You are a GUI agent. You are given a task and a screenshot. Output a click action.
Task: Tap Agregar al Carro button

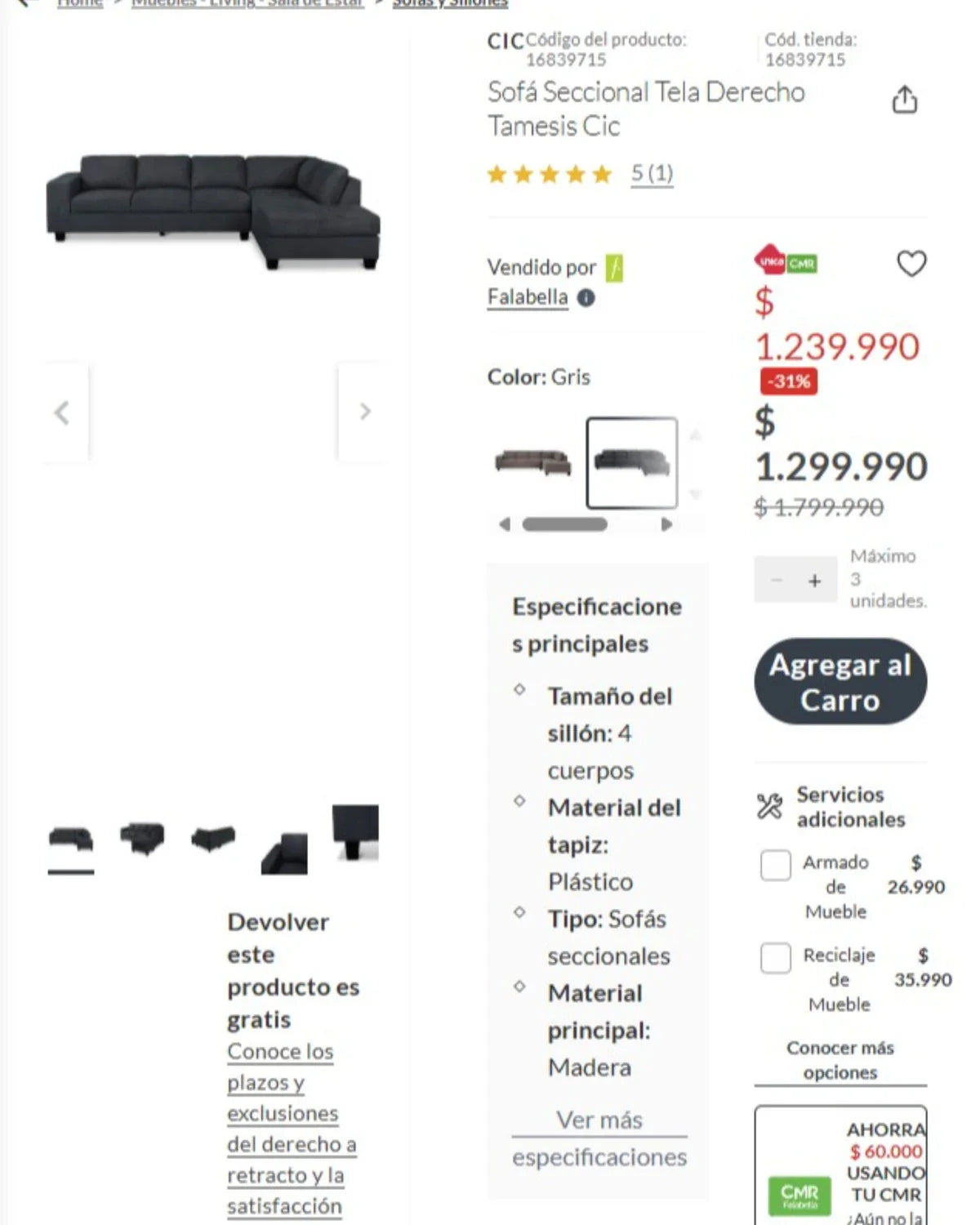(840, 682)
